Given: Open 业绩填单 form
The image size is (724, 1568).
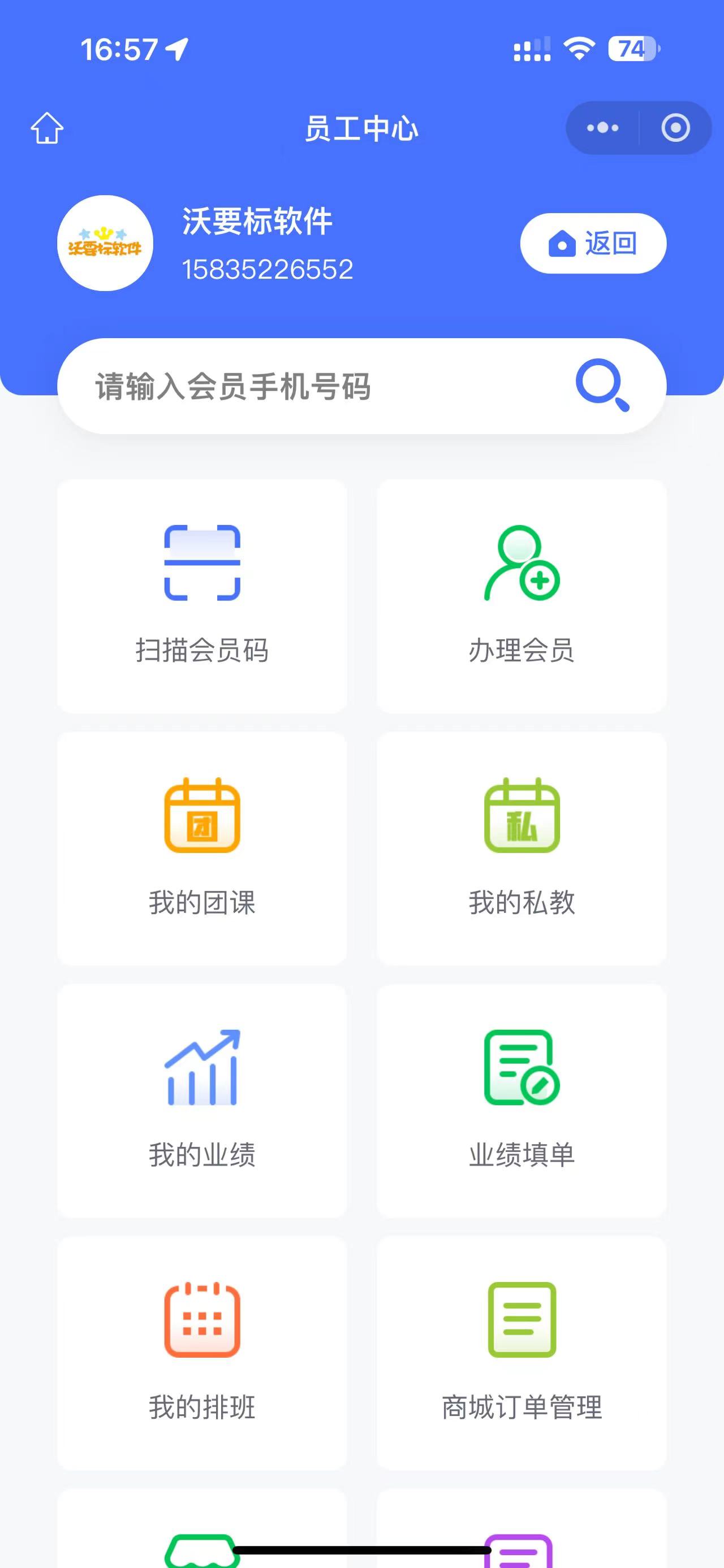Looking at the screenshot, I should (522, 1101).
